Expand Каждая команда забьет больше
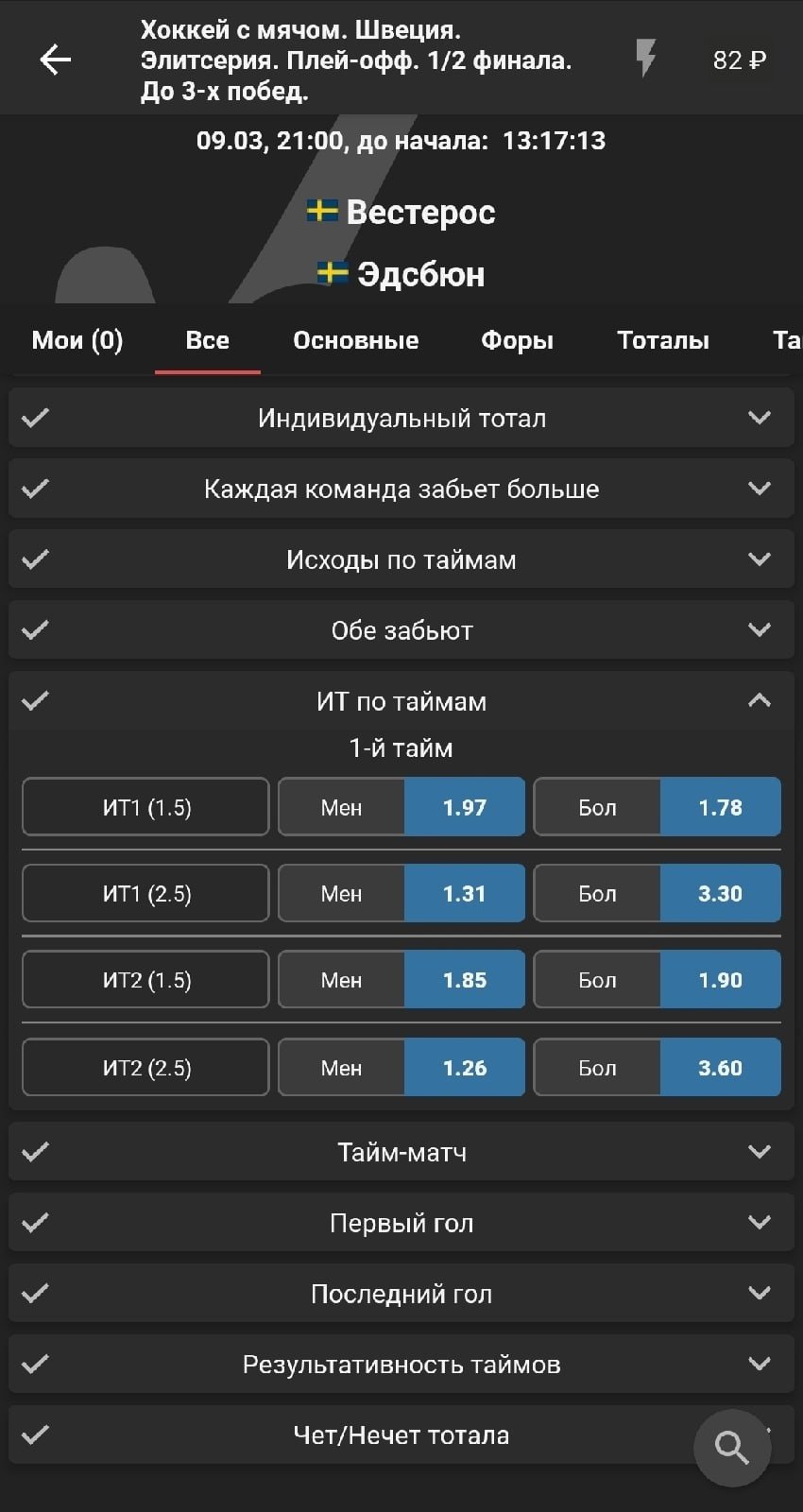 401,489
